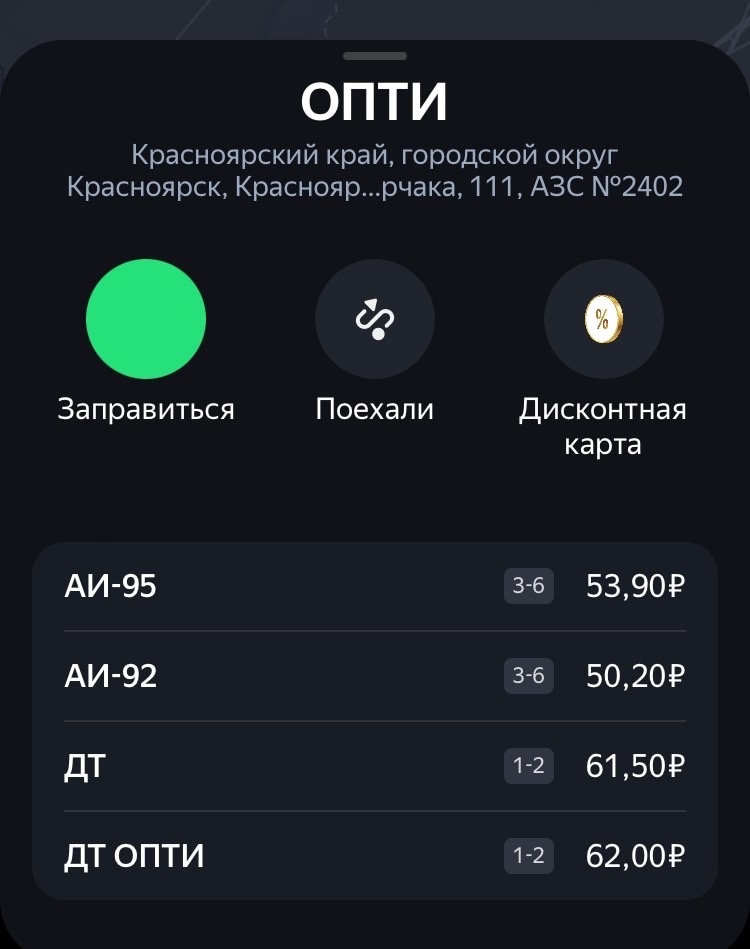Select АИ-92 fuel row

pyautogui.click(x=375, y=676)
